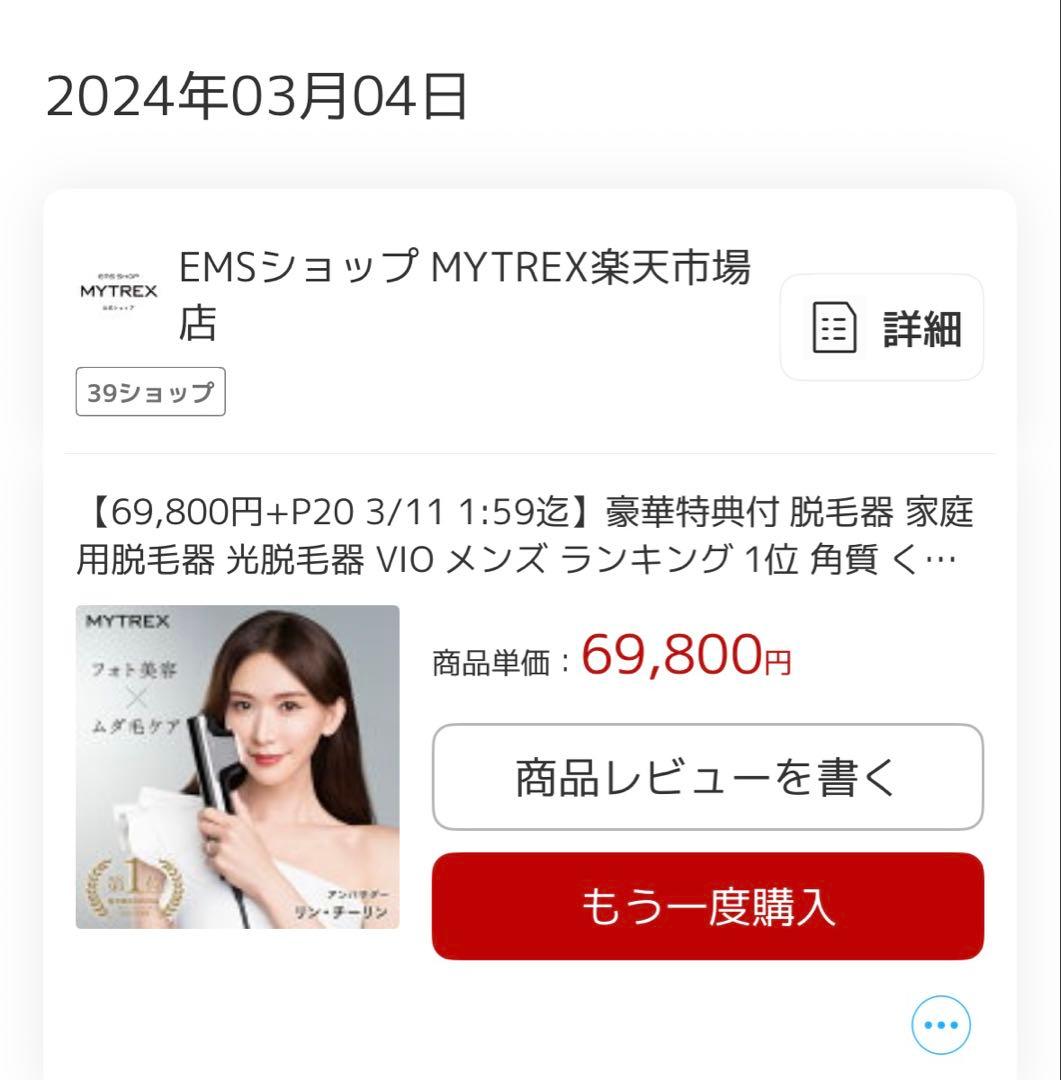Viewport: 1061px width, 1080px height.
Task: Open the MYTREX product thumbnail image
Action: point(239,768)
